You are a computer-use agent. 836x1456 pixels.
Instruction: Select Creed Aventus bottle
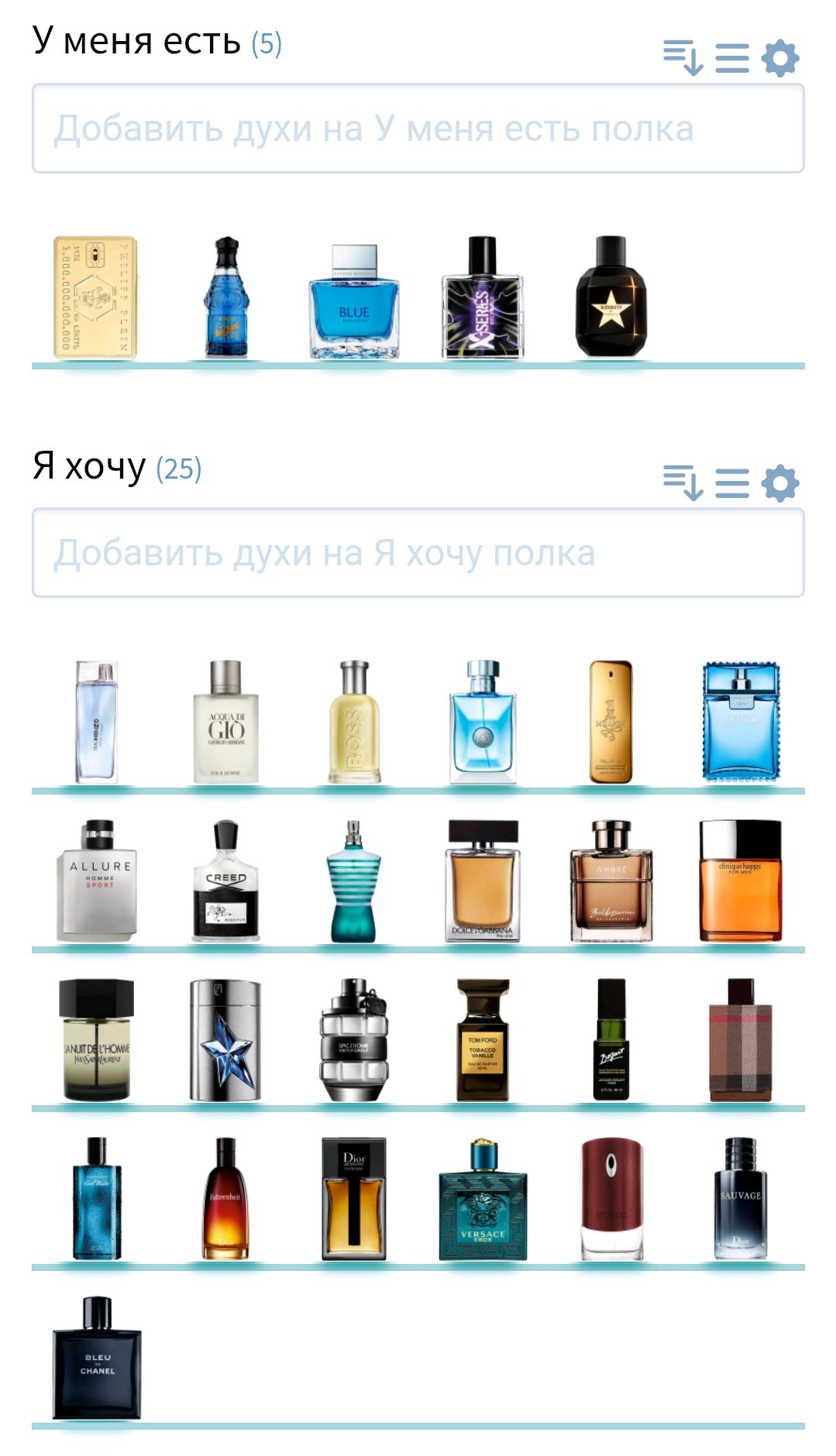(225, 881)
